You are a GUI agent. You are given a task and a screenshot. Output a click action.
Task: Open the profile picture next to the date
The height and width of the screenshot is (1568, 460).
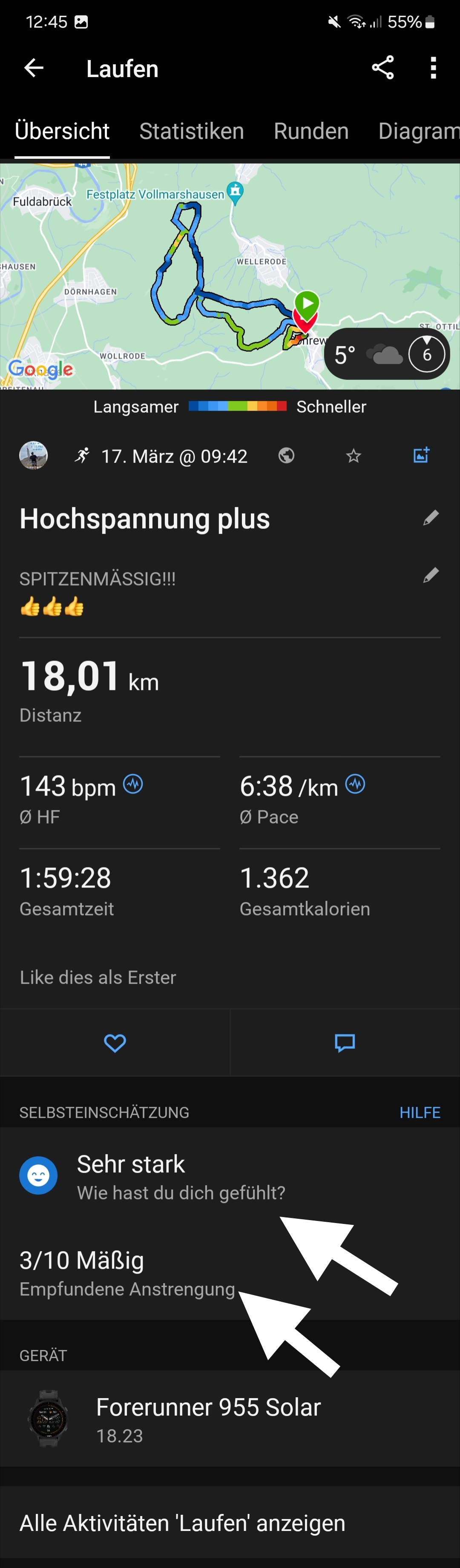click(x=34, y=455)
